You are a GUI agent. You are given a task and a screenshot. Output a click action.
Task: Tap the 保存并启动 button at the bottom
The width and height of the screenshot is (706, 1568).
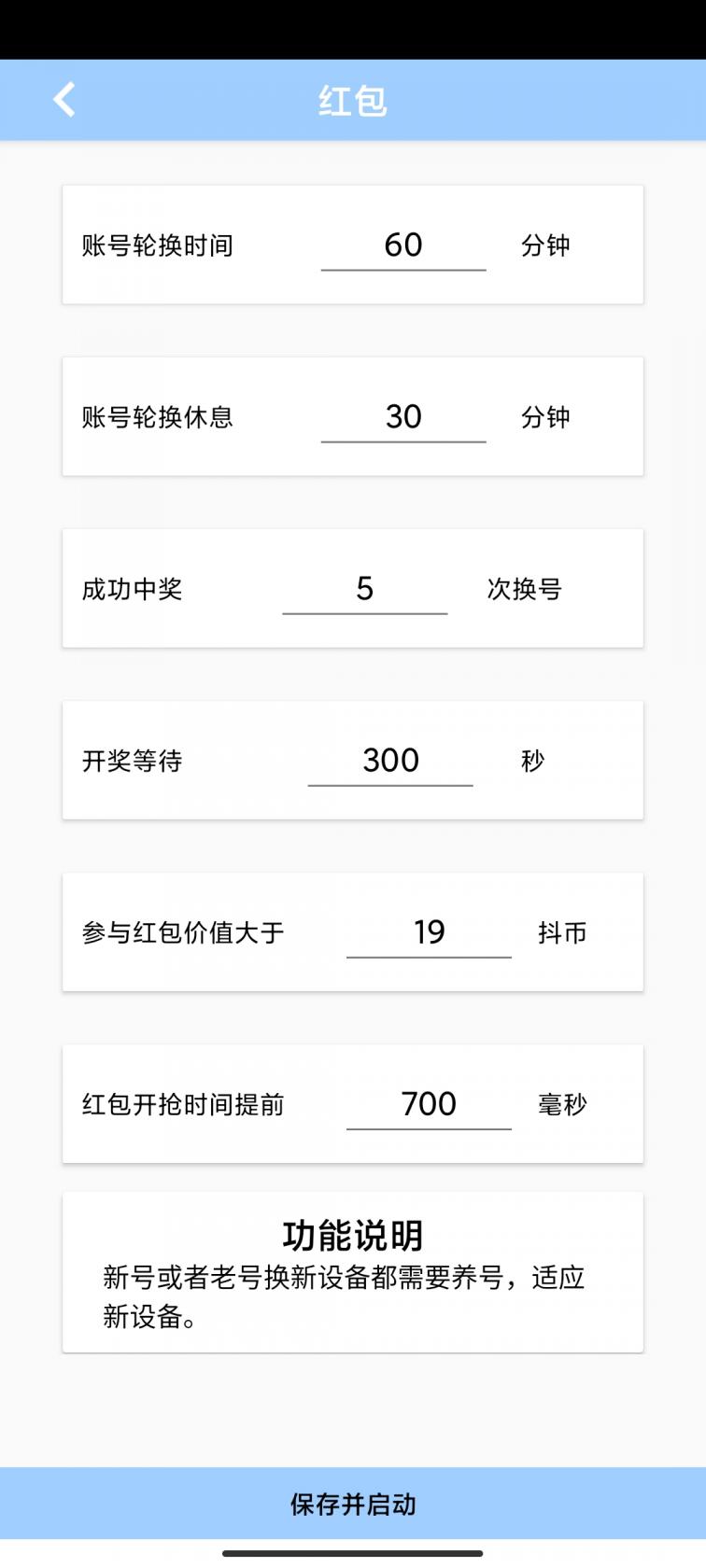pyautogui.click(x=352, y=1505)
